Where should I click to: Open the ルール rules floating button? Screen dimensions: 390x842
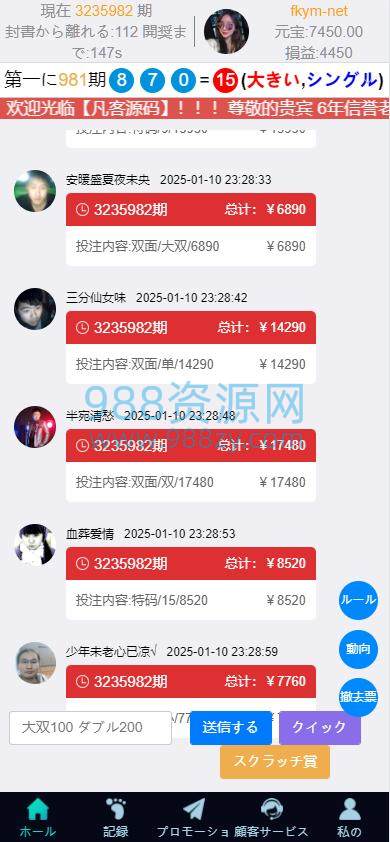click(x=358, y=600)
